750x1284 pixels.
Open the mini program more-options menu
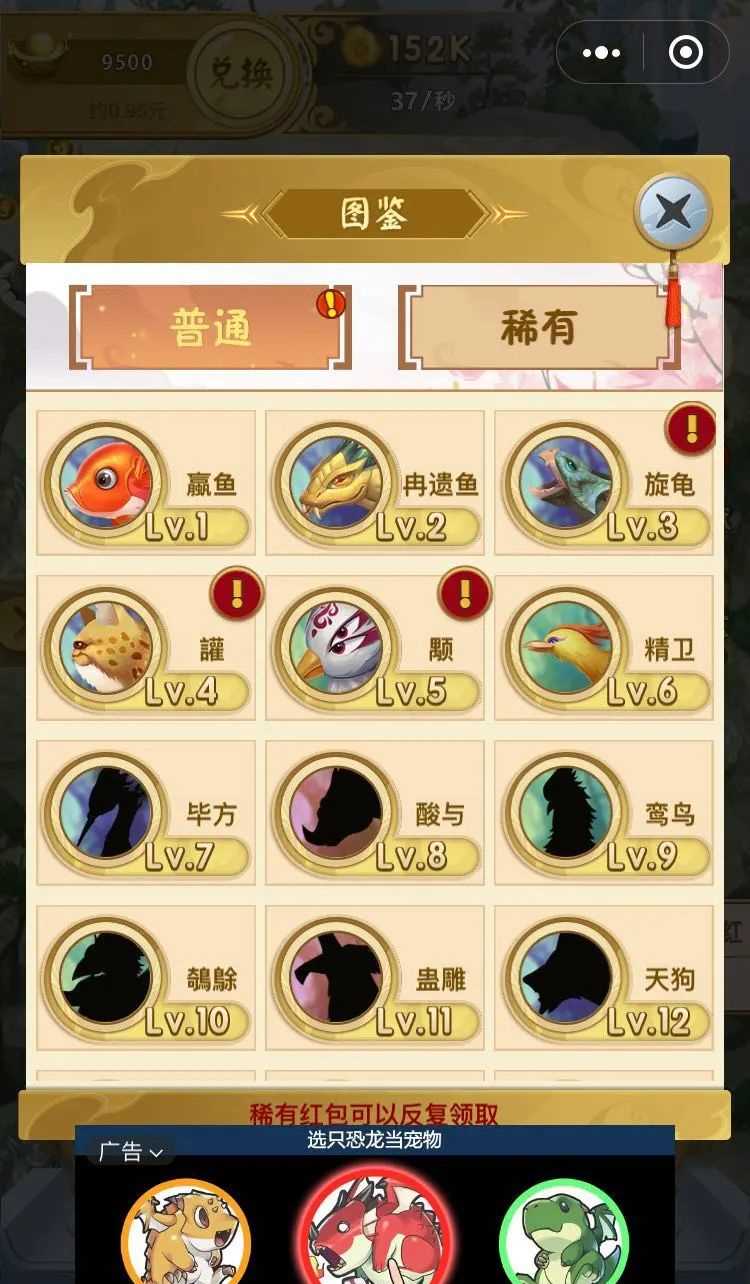601,53
